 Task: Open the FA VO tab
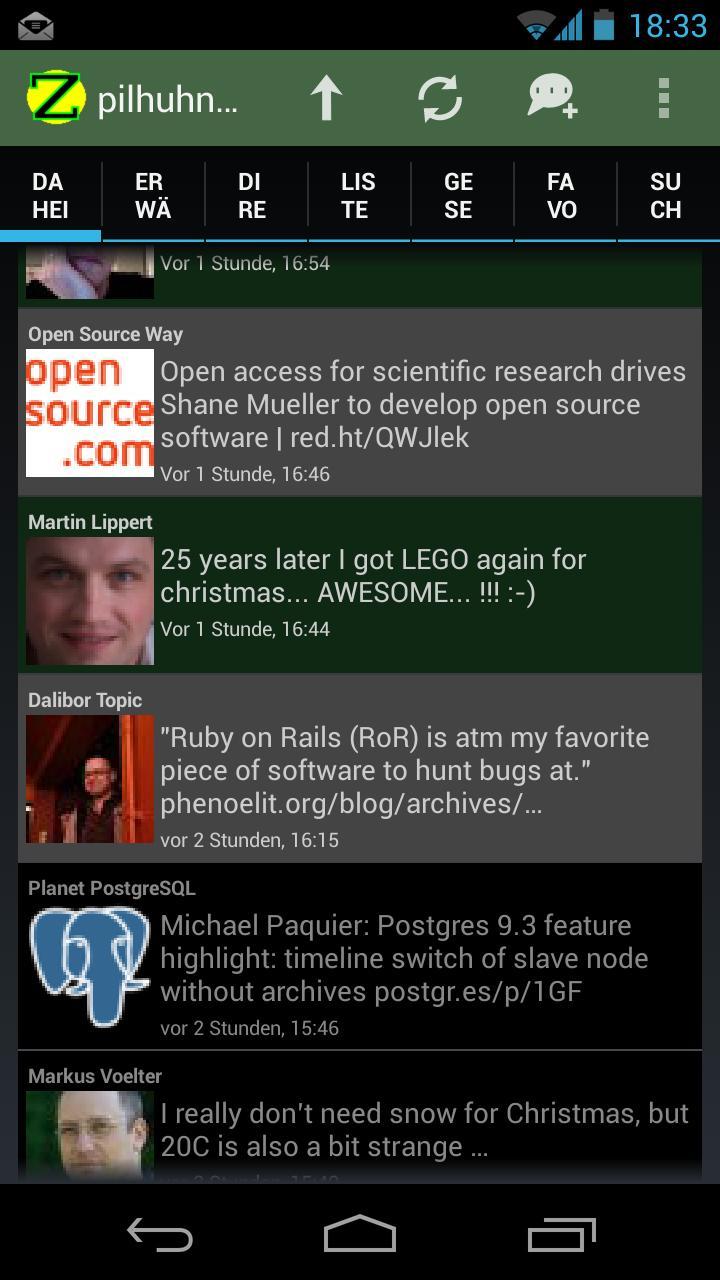coord(561,195)
